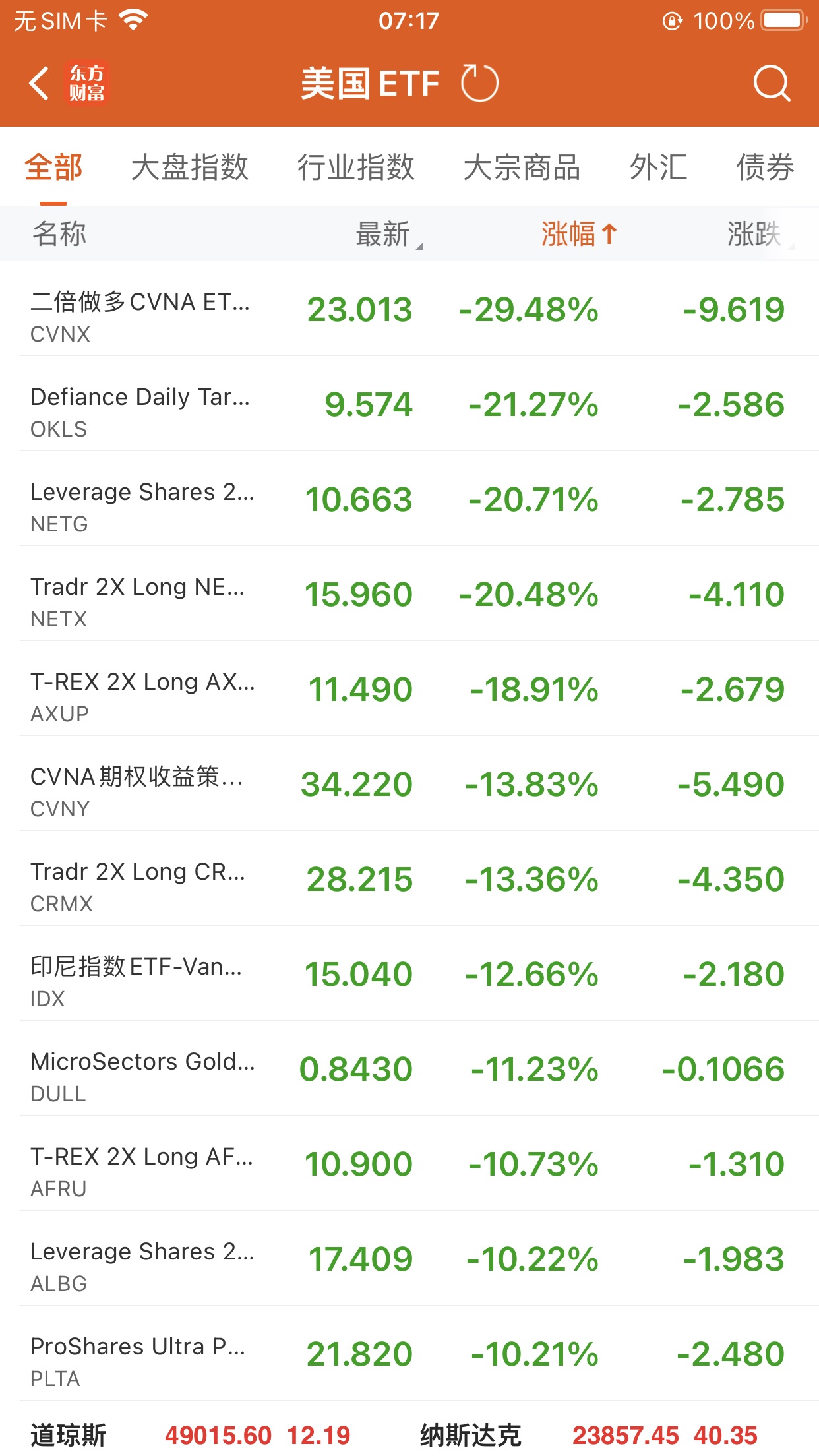Select the 大宗商品 tab
The height and width of the screenshot is (1456, 819).
(x=522, y=167)
